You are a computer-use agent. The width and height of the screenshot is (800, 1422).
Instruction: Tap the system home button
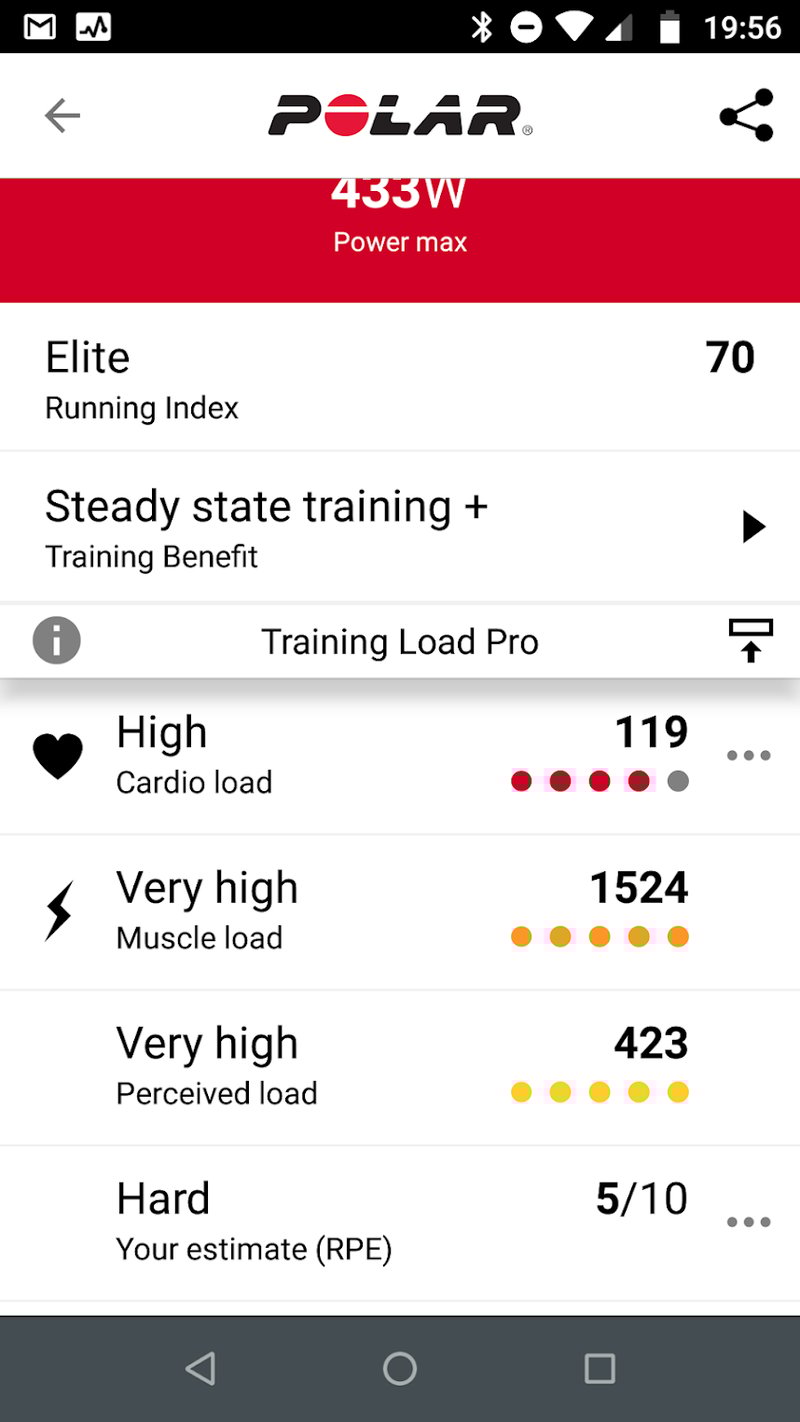pos(400,1369)
